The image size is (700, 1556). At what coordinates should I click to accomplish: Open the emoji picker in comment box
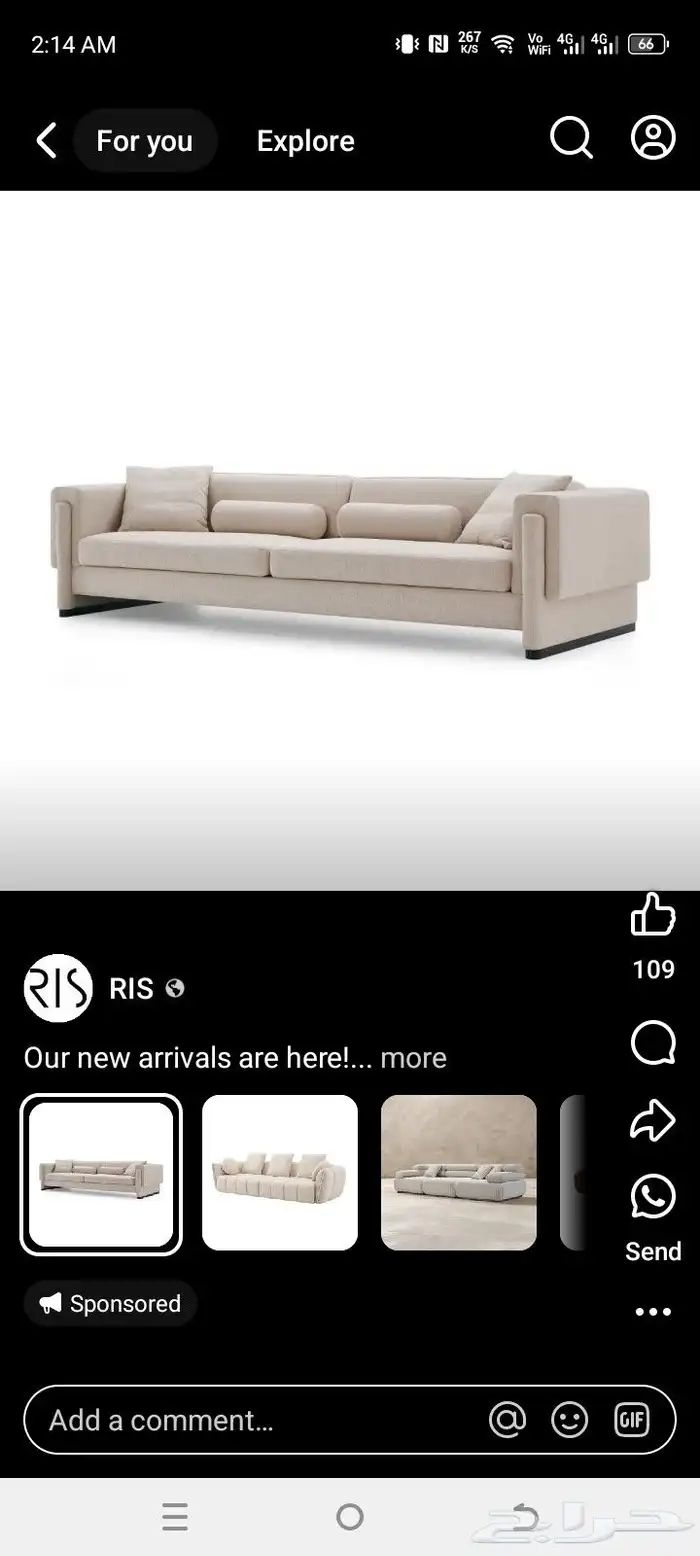click(x=570, y=1420)
